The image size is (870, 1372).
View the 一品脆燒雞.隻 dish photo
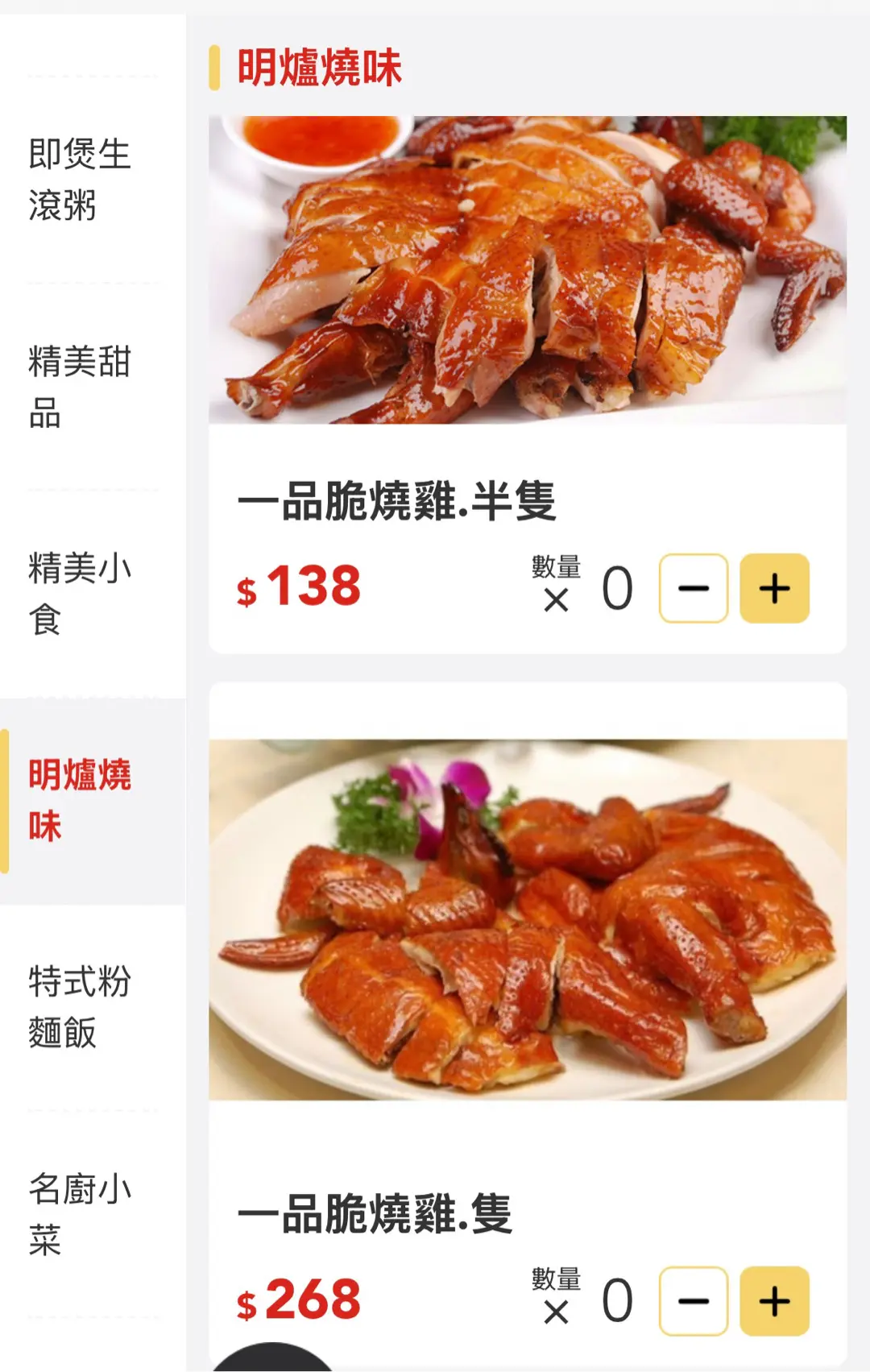tap(528, 919)
